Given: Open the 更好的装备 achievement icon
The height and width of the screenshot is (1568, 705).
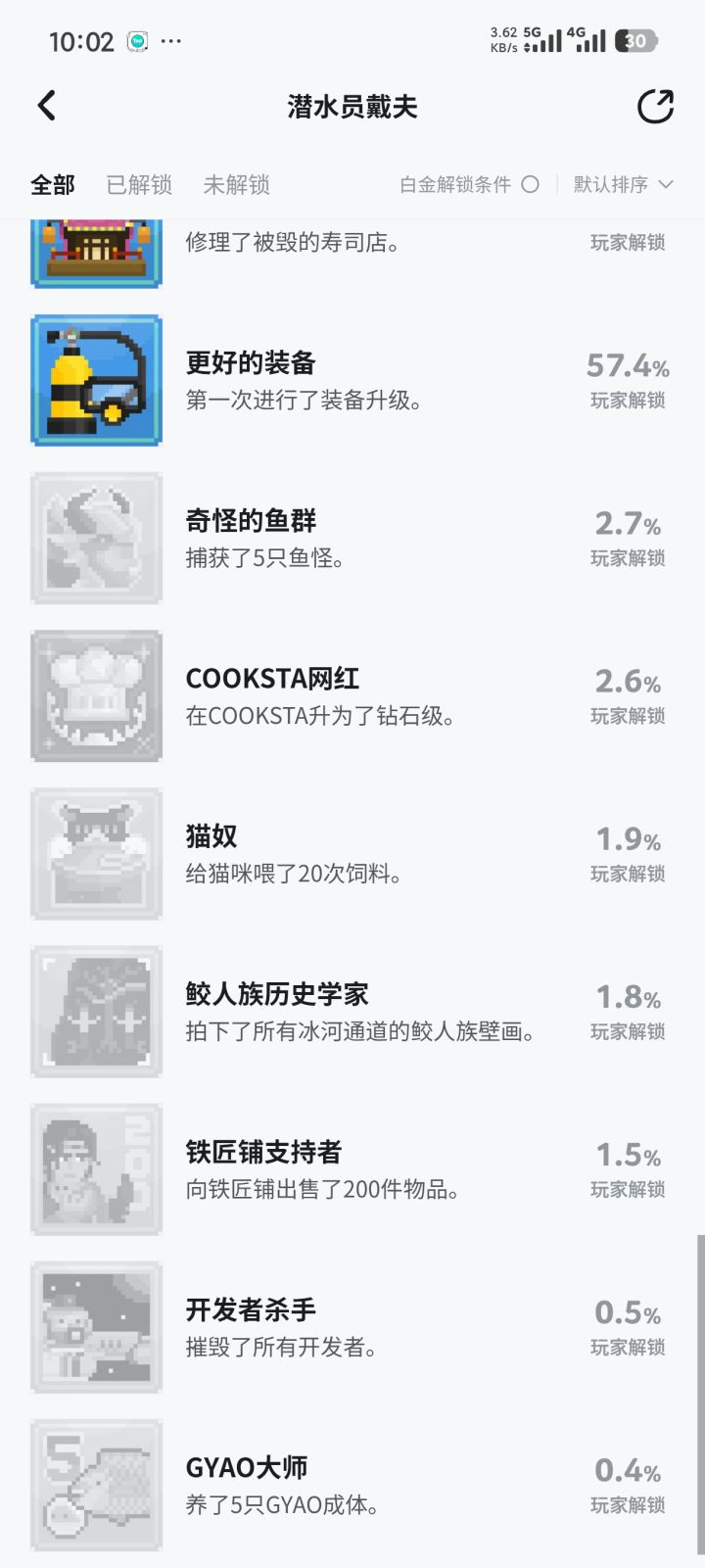Looking at the screenshot, I should click(x=96, y=381).
